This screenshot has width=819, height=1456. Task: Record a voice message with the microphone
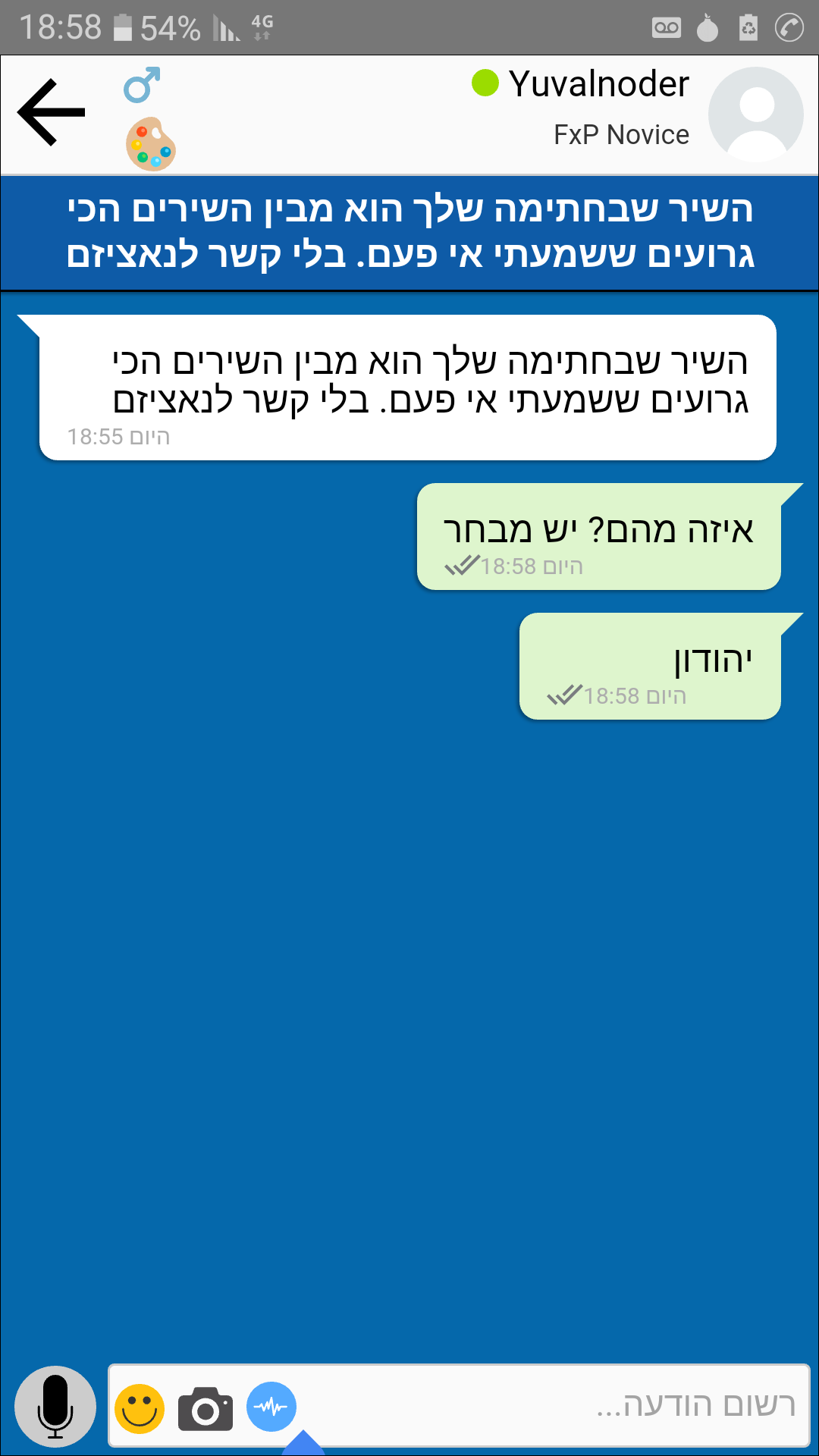point(55,1407)
